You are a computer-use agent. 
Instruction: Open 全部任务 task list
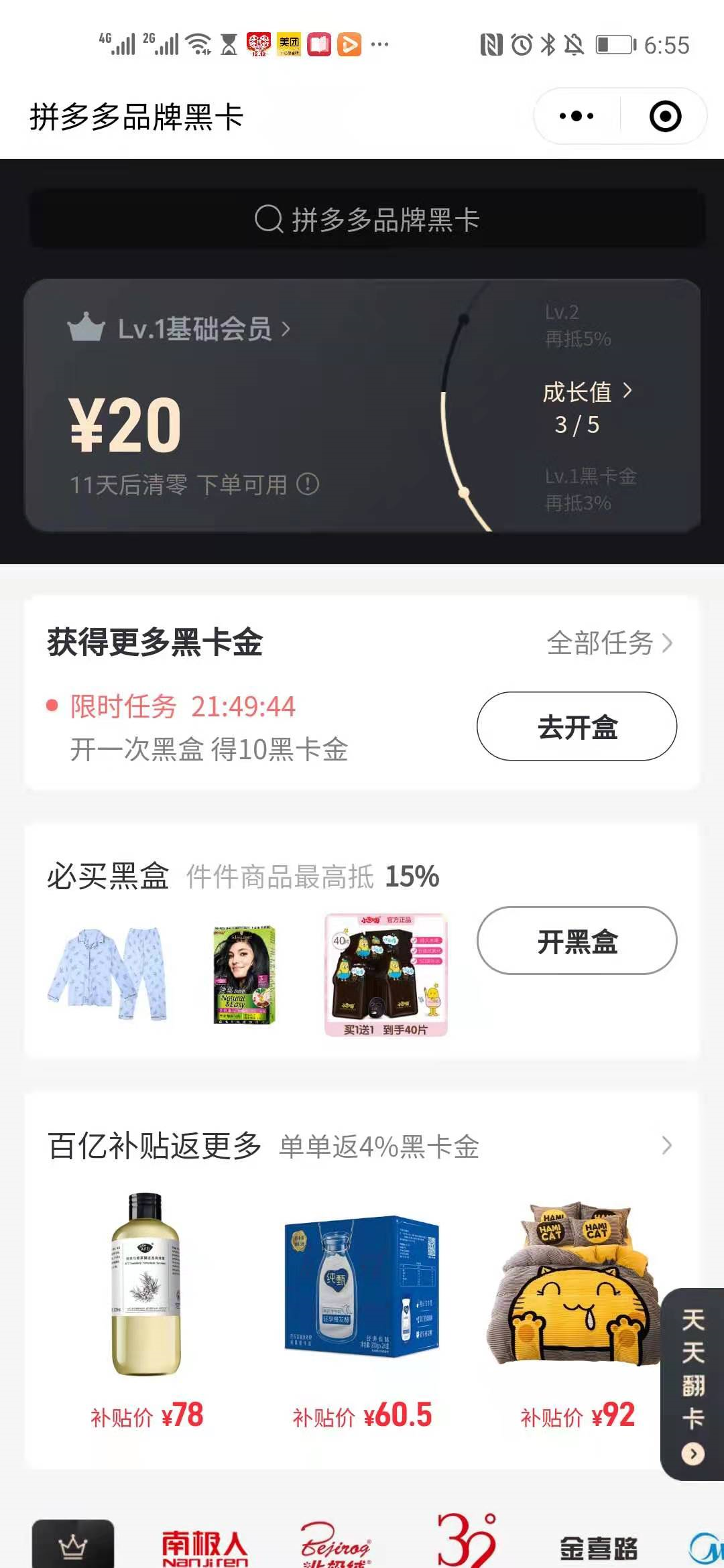point(609,643)
